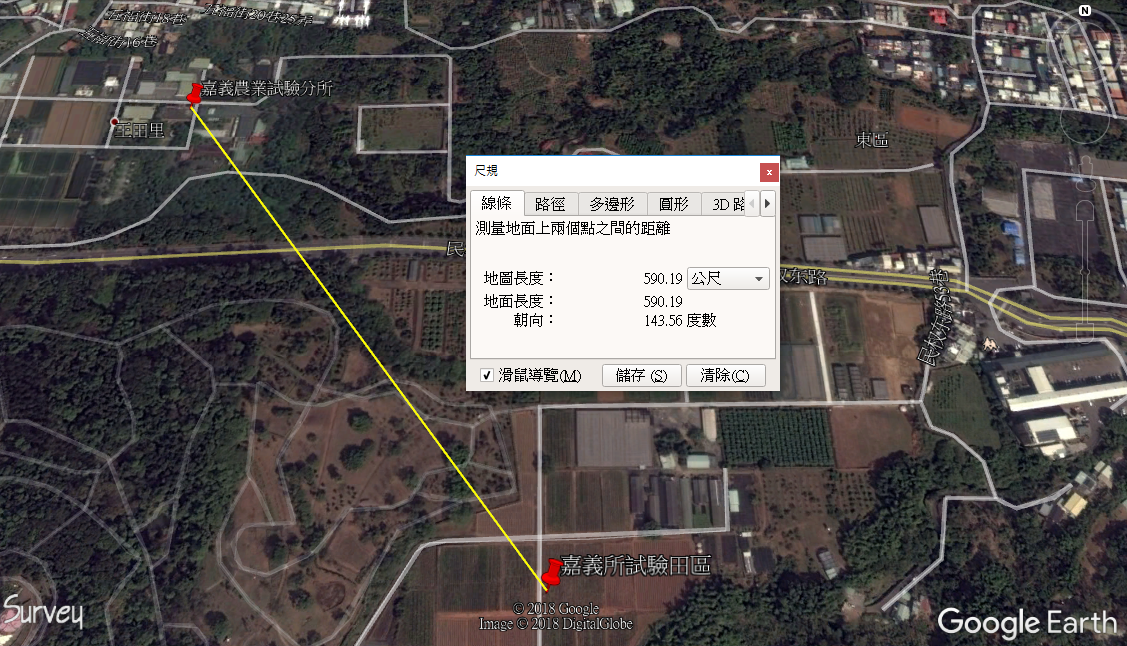This screenshot has width=1127, height=646.
Task: Show more ruler tabs with the arrow
Action: pos(767,204)
